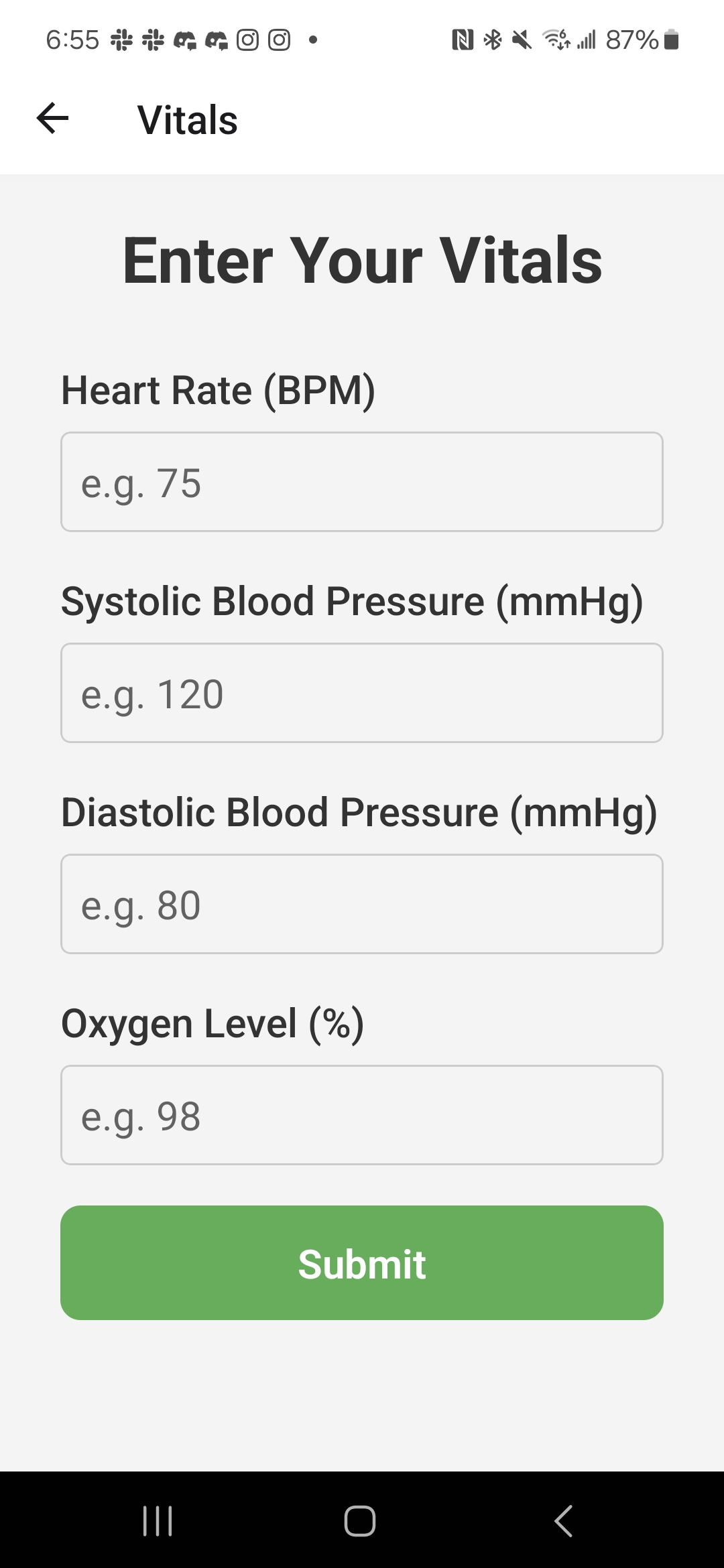The image size is (724, 1568).
Task: Open recent apps from the navigation bar
Action: [158, 1520]
